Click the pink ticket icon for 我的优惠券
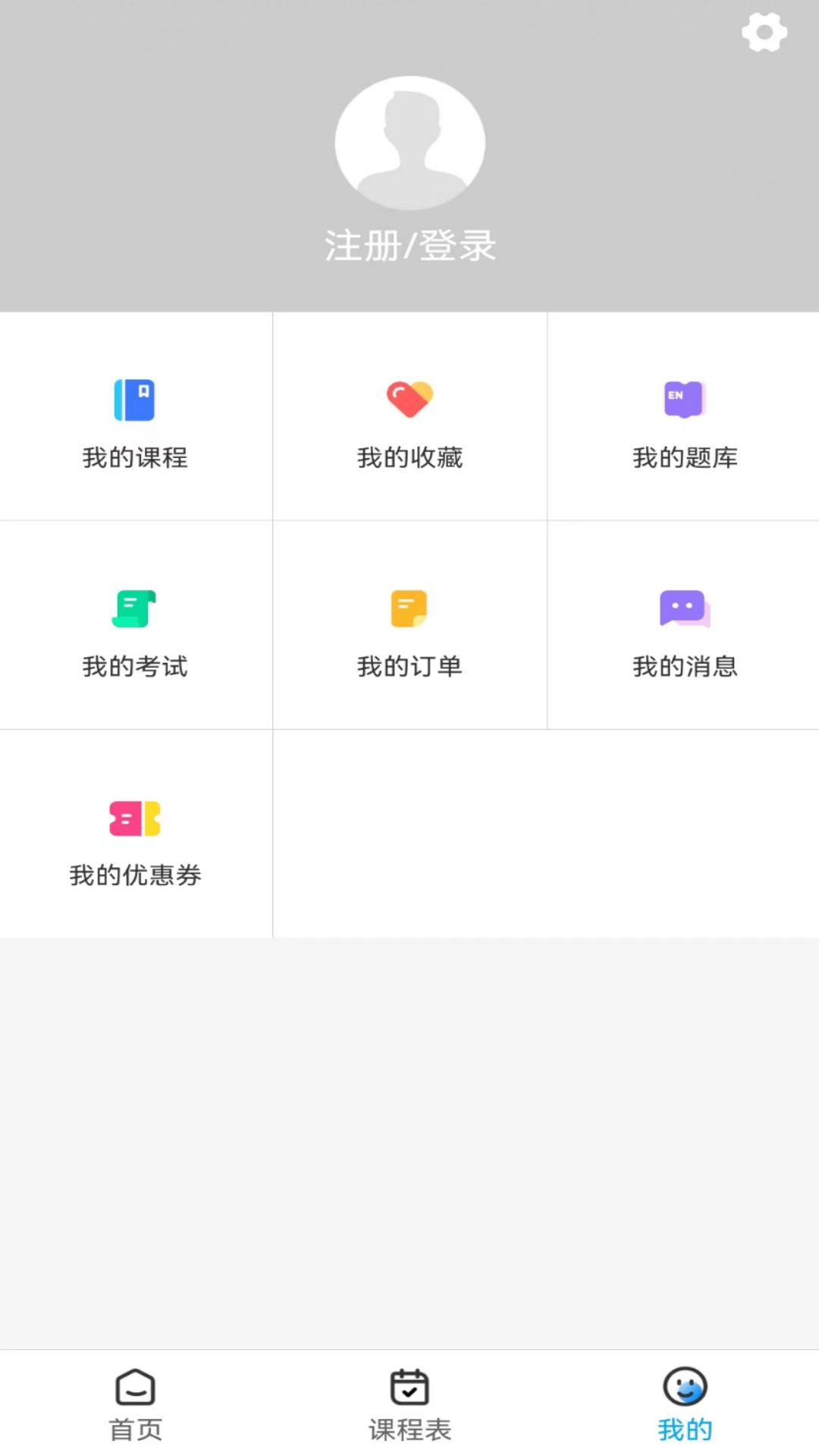Image resolution: width=819 pixels, height=1456 pixels. tap(135, 819)
